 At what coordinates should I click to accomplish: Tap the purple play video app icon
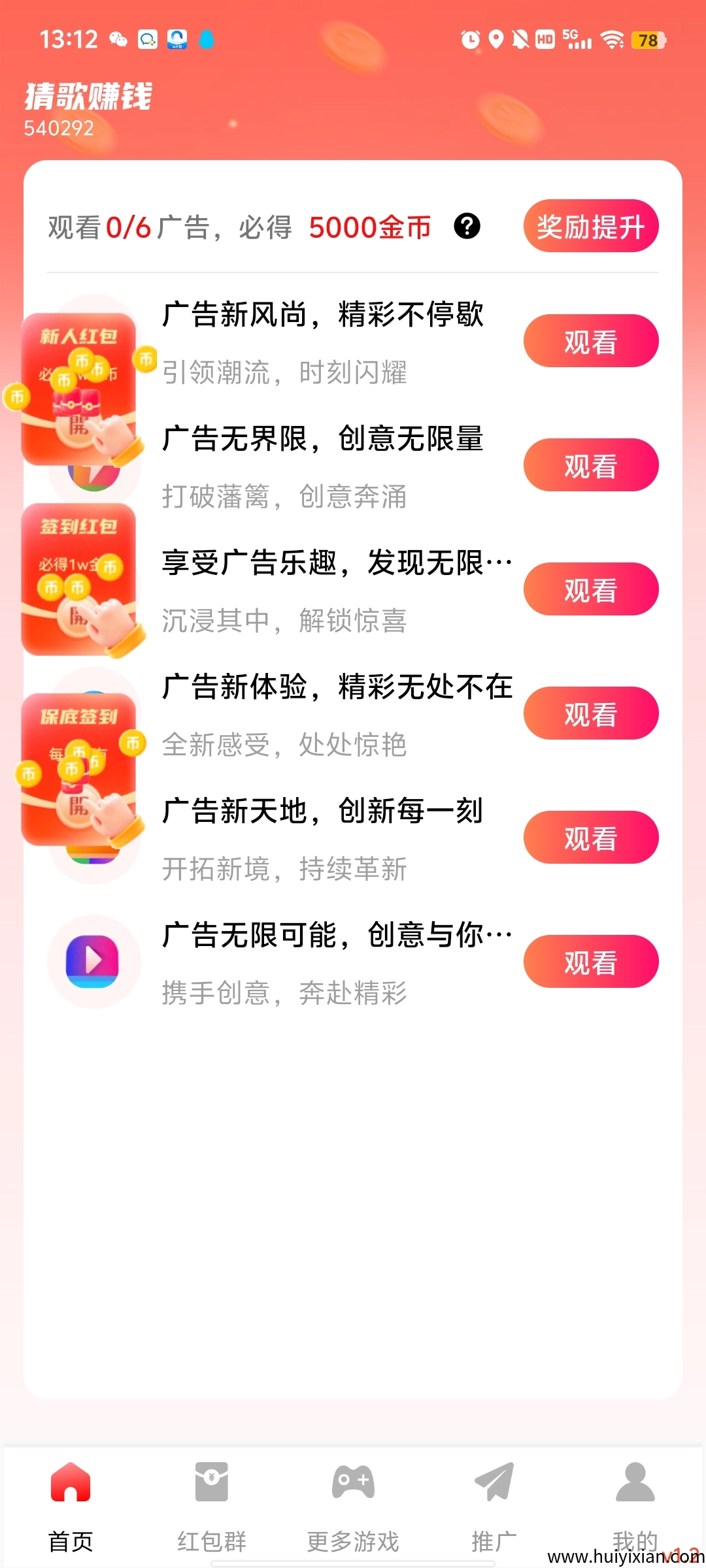click(93, 962)
